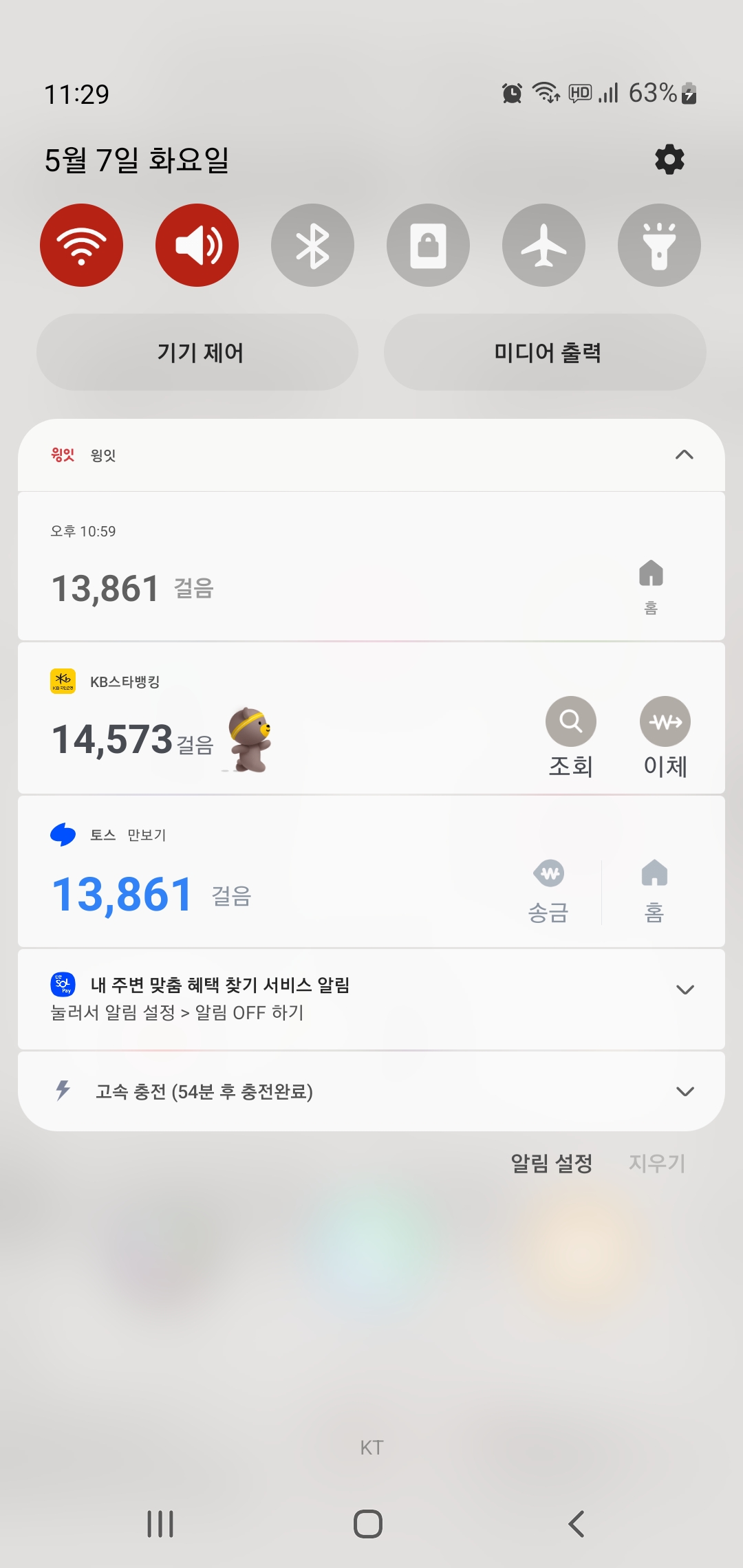
Task: Open 미디어 출력 media output
Action: point(546,353)
